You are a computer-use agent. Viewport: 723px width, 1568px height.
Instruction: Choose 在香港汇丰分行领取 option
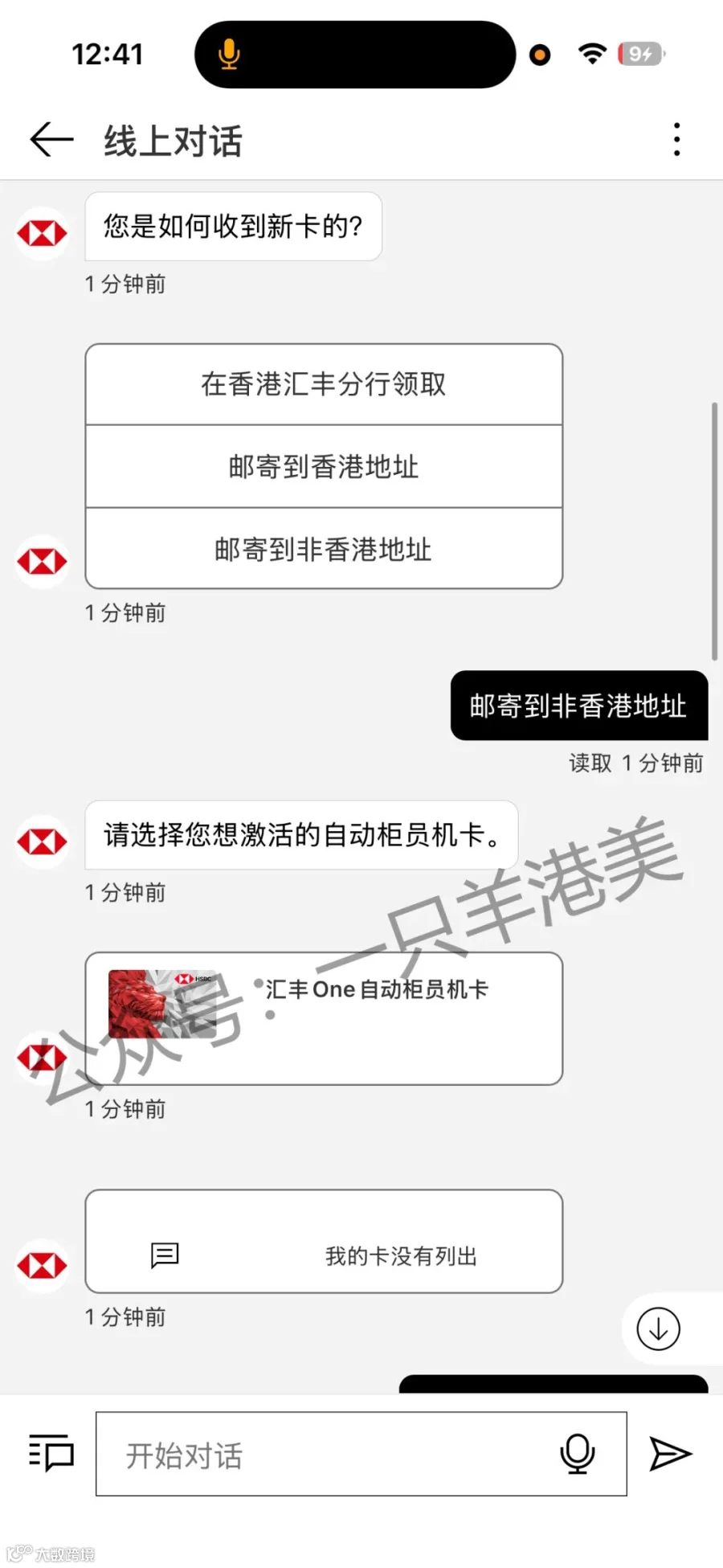tap(324, 384)
